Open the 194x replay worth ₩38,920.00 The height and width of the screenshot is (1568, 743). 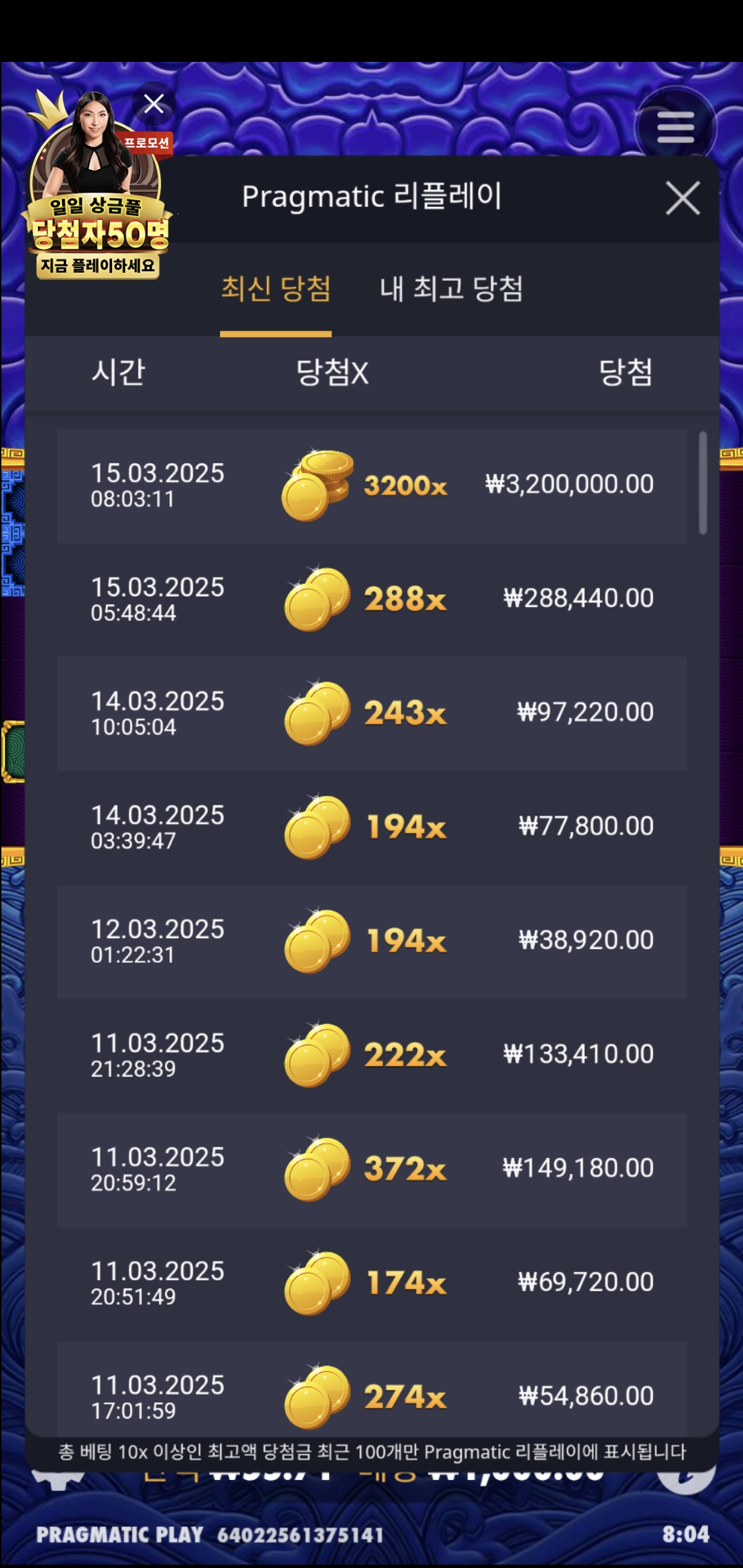tap(372, 941)
